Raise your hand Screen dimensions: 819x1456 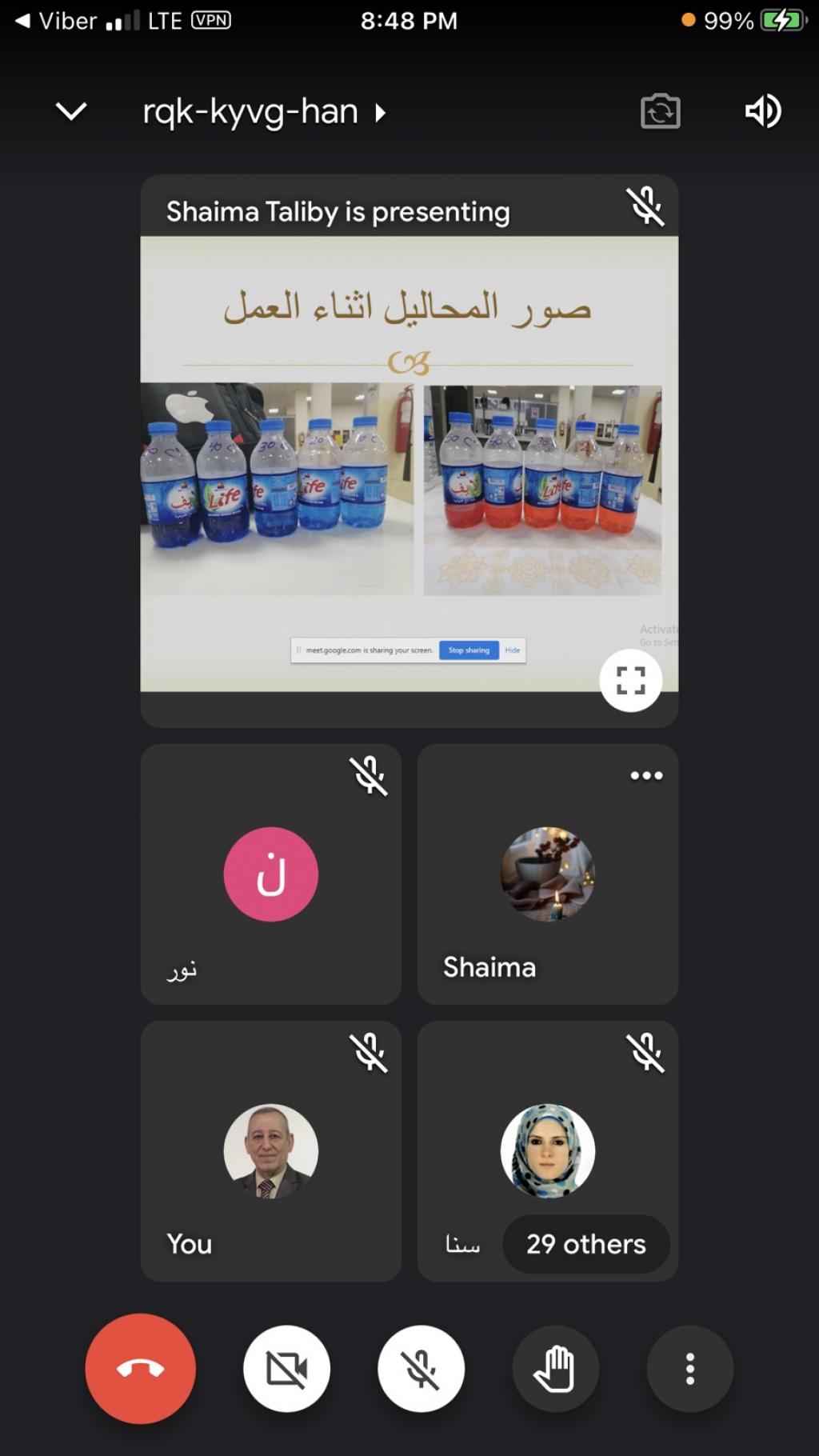pyautogui.click(x=555, y=1368)
